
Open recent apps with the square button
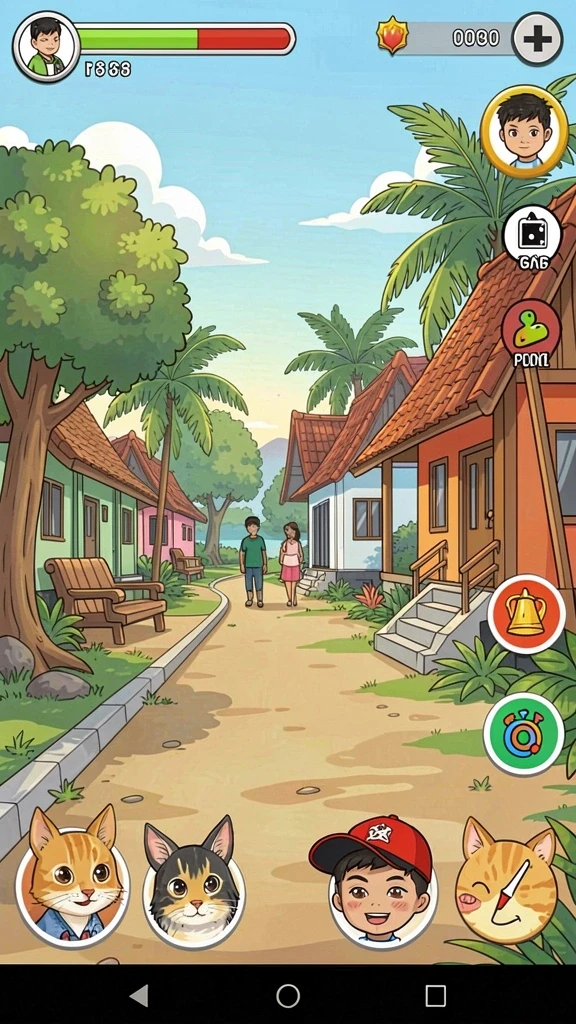click(436, 996)
